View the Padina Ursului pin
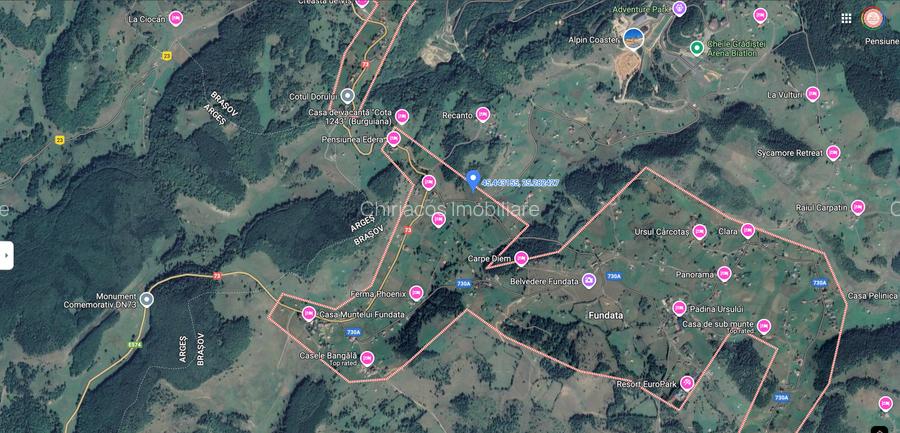 coord(679,308)
